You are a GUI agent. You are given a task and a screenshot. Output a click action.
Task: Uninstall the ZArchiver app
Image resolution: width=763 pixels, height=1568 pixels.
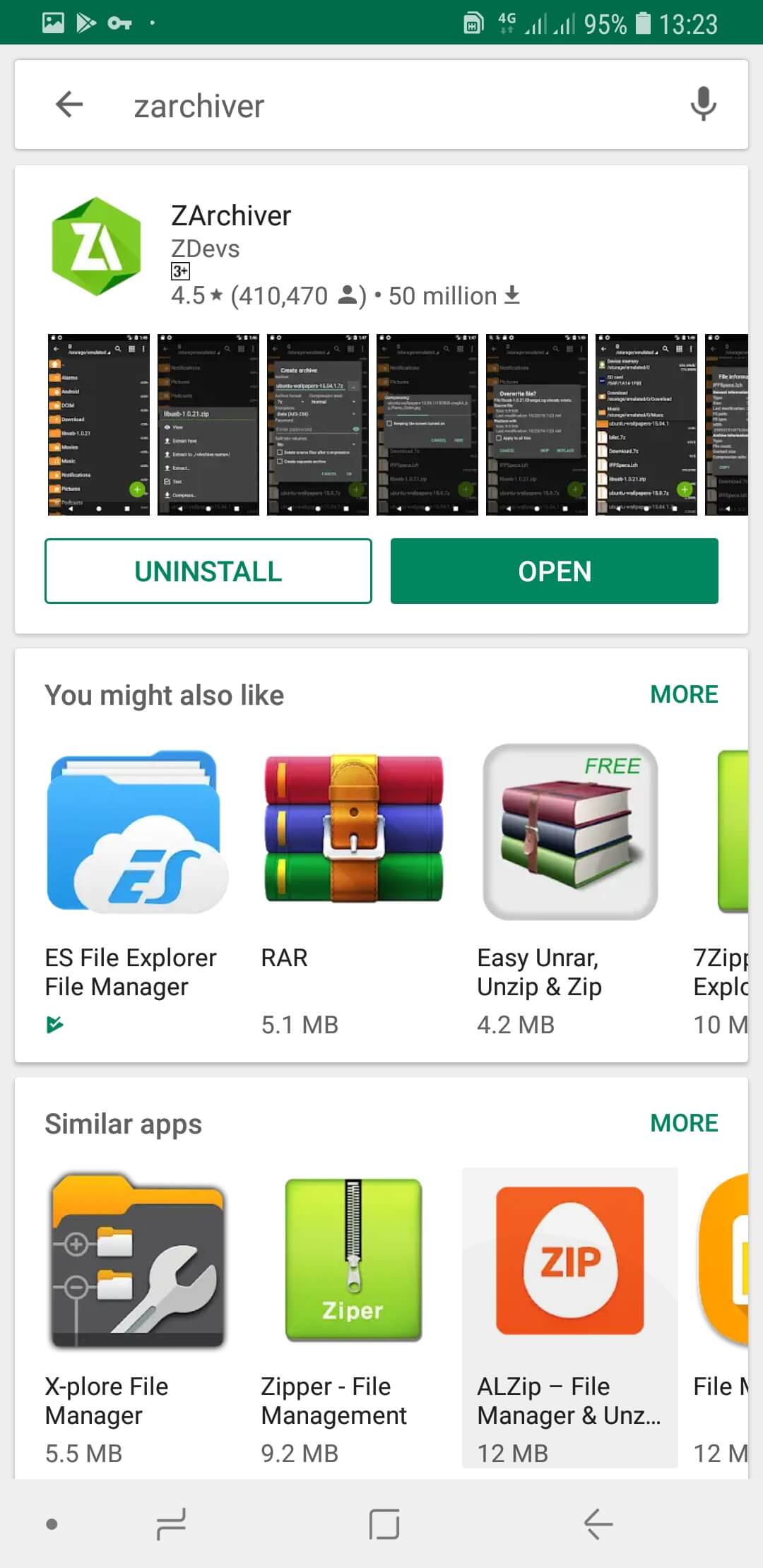(x=208, y=571)
